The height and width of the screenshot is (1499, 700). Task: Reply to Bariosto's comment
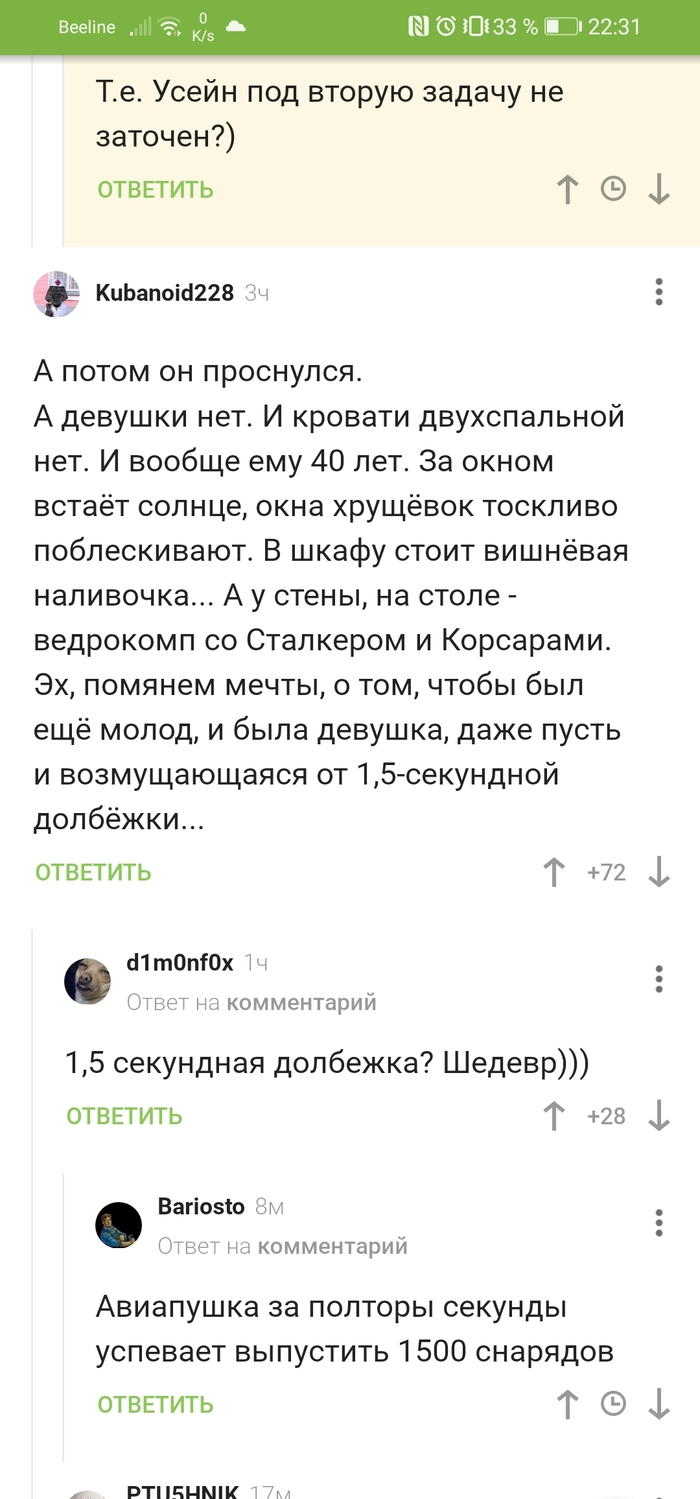coord(155,1404)
